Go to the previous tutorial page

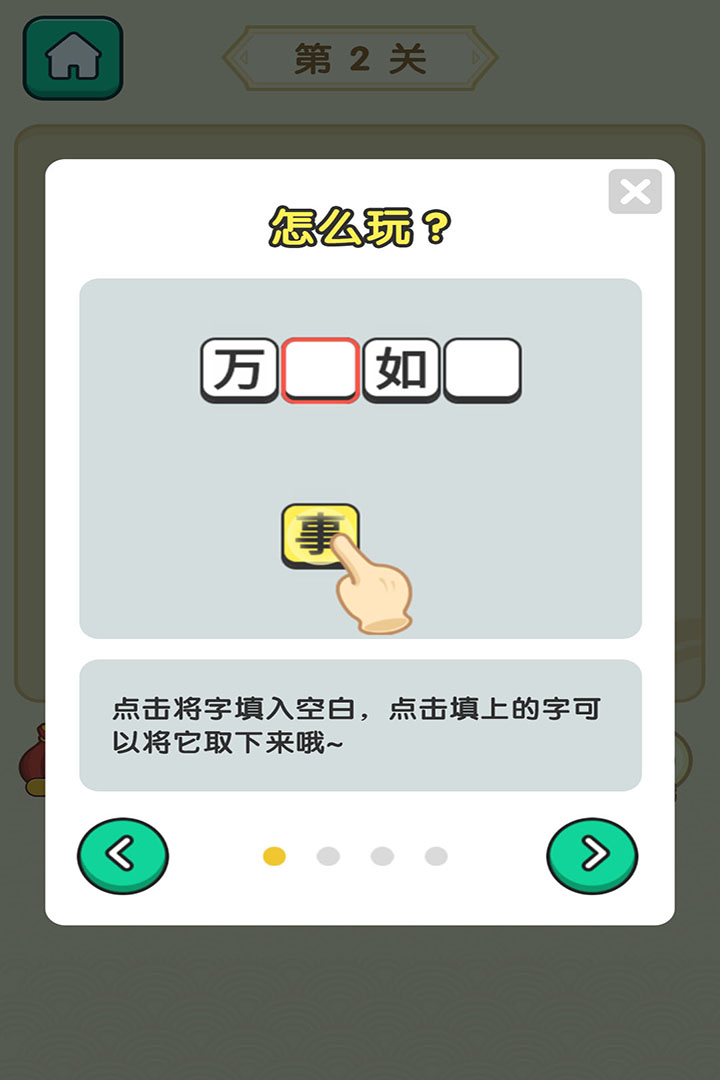tap(123, 855)
